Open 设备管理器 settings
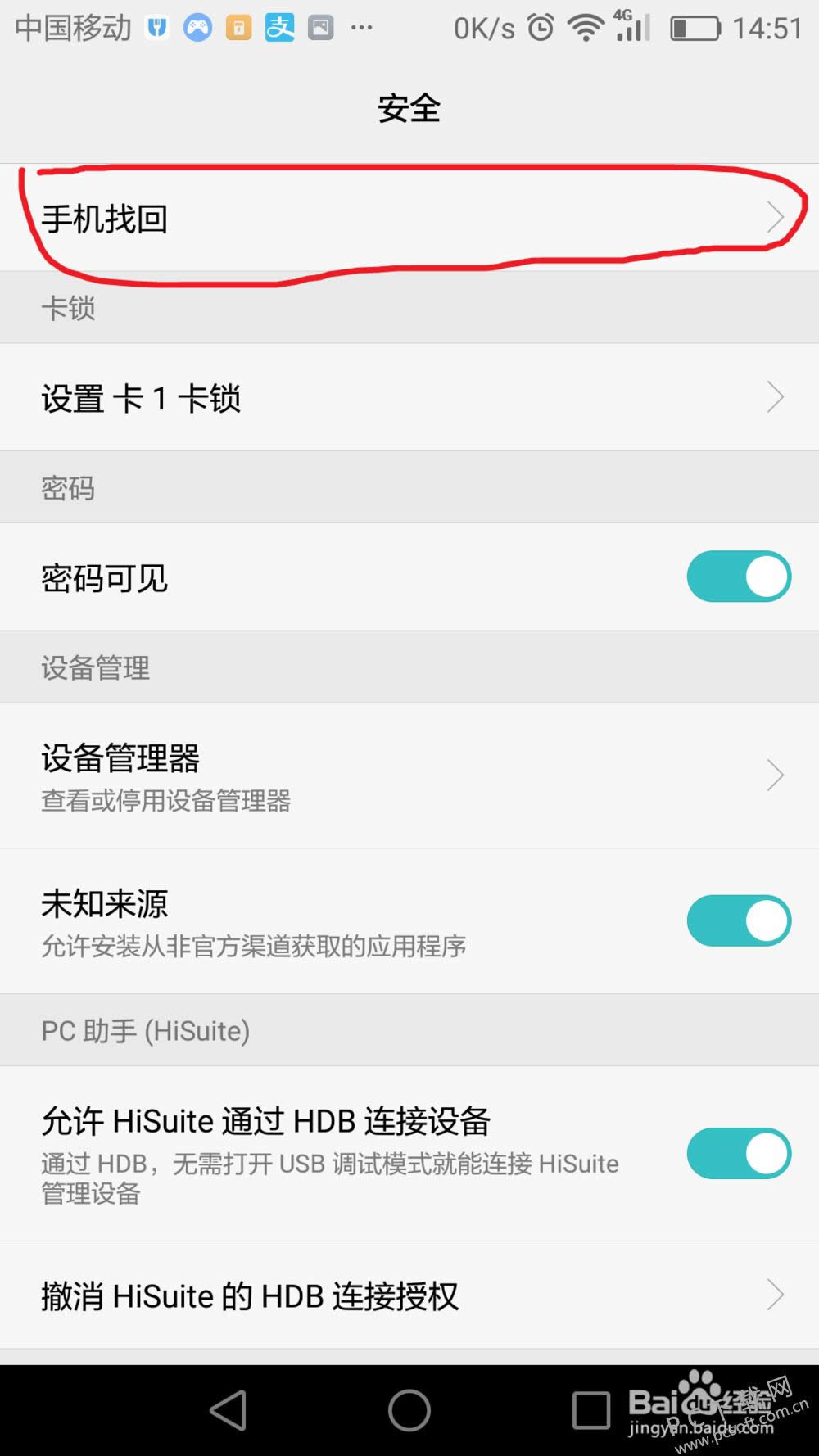The image size is (819, 1456). pyautogui.click(x=409, y=775)
